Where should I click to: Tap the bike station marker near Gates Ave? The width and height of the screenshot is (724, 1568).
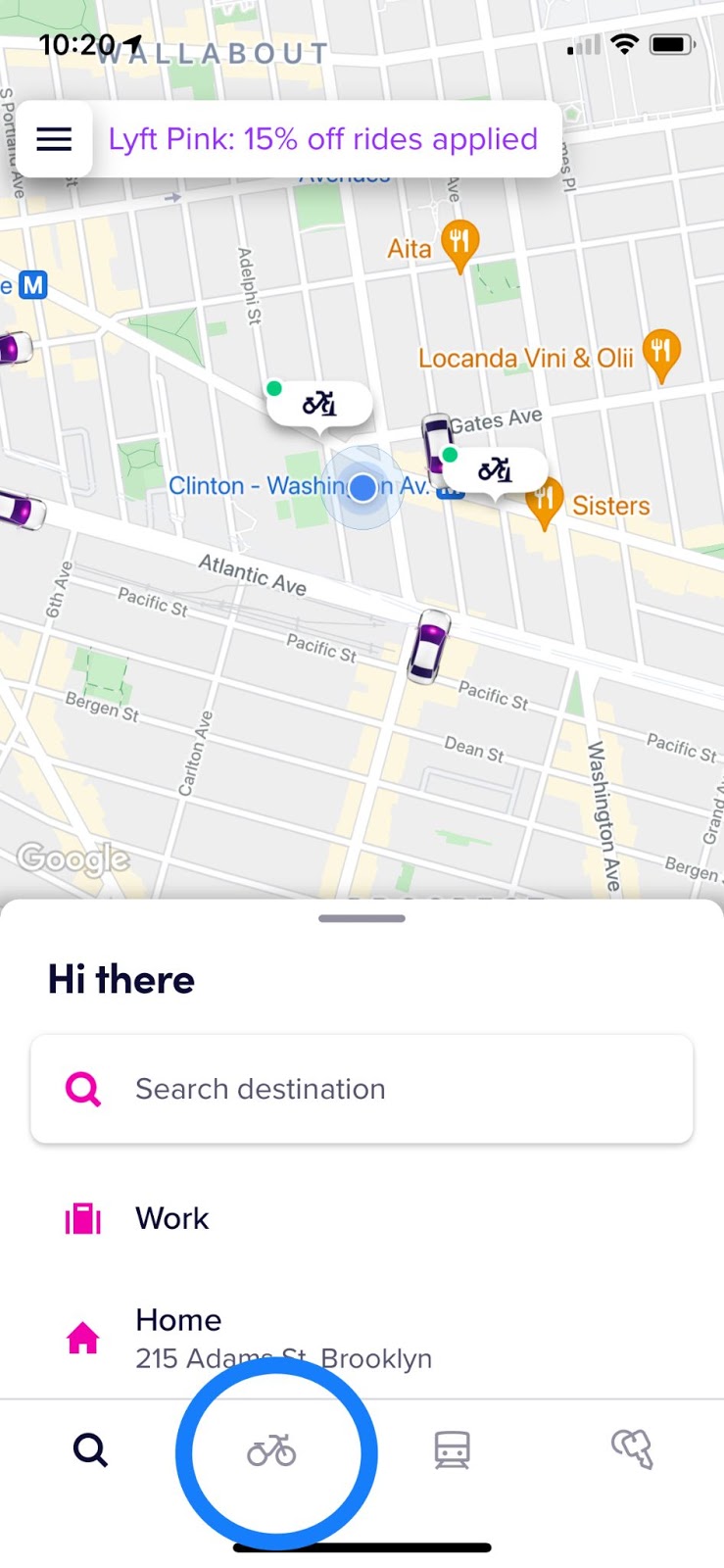coord(494,472)
